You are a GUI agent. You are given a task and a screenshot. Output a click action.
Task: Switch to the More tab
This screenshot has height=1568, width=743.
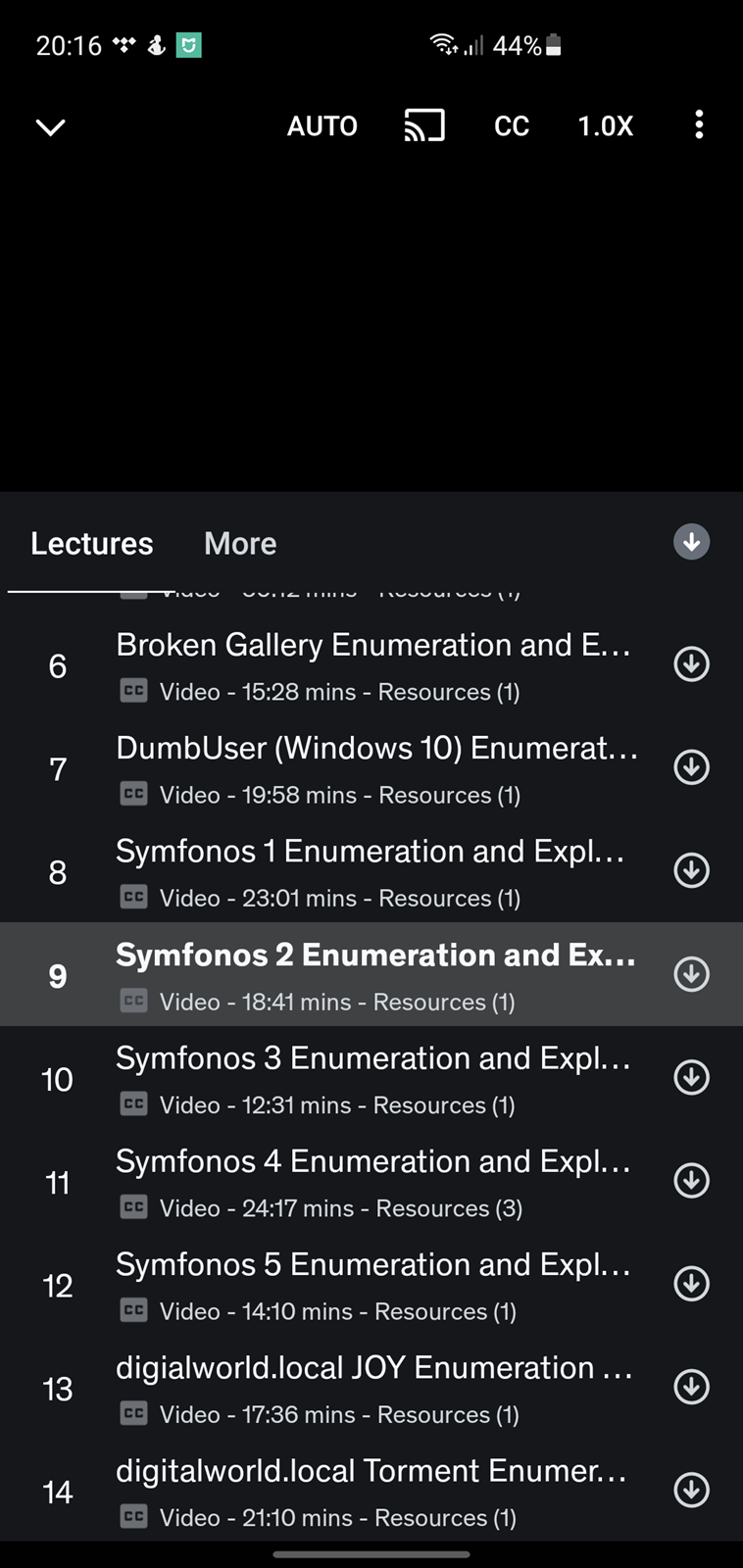tap(240, 543)
